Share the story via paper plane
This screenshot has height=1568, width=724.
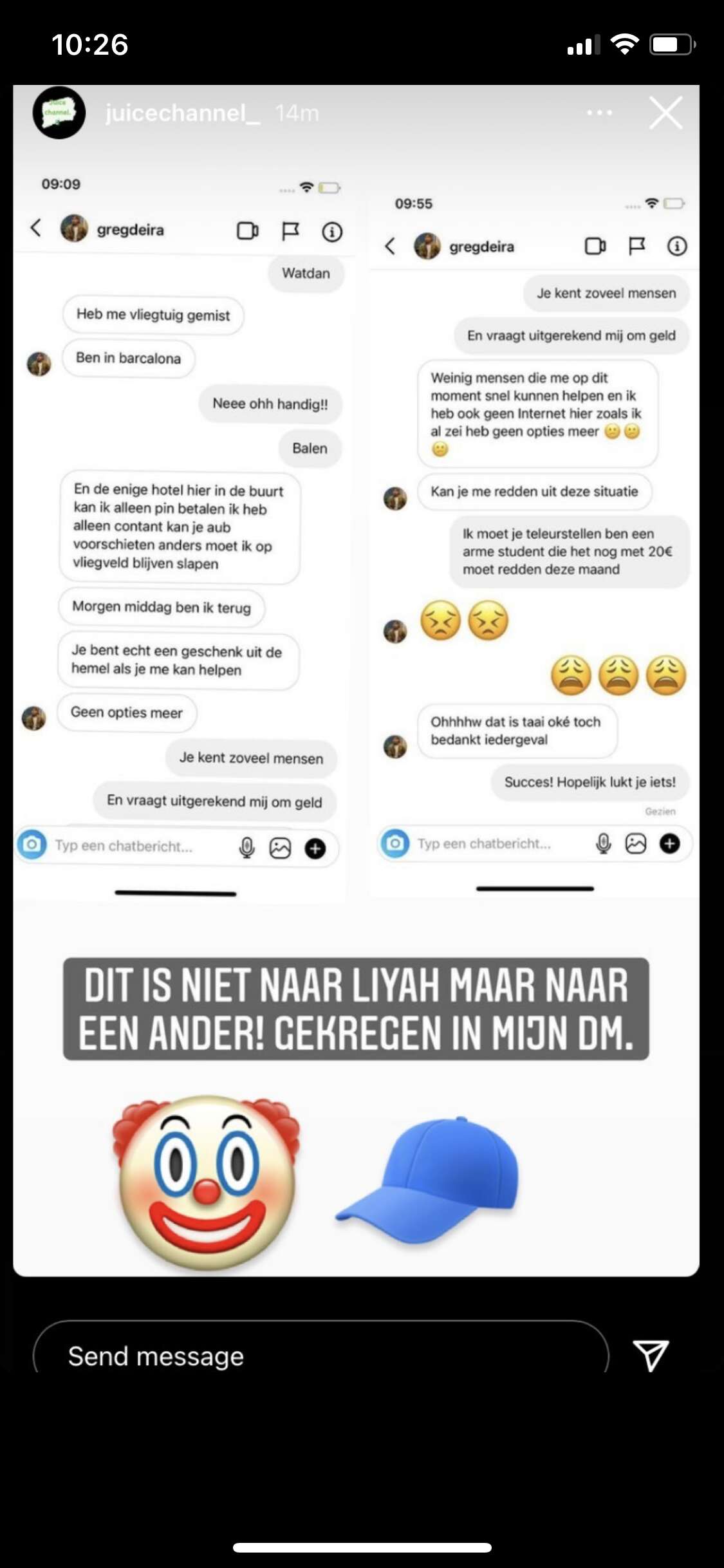pyautogui.click(x=651, y=1355)
